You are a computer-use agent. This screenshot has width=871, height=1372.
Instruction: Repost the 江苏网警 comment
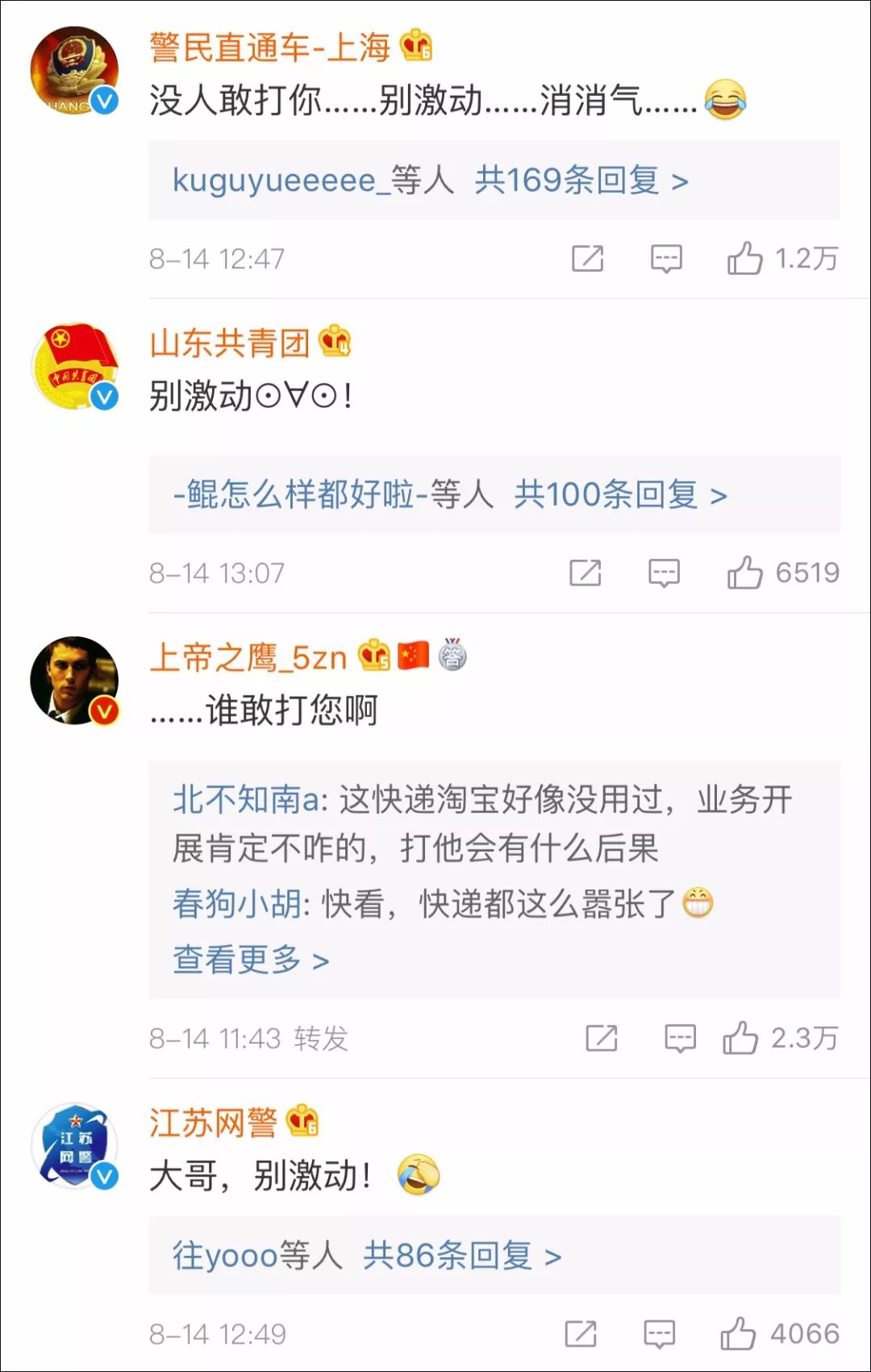click(581, 1334)
